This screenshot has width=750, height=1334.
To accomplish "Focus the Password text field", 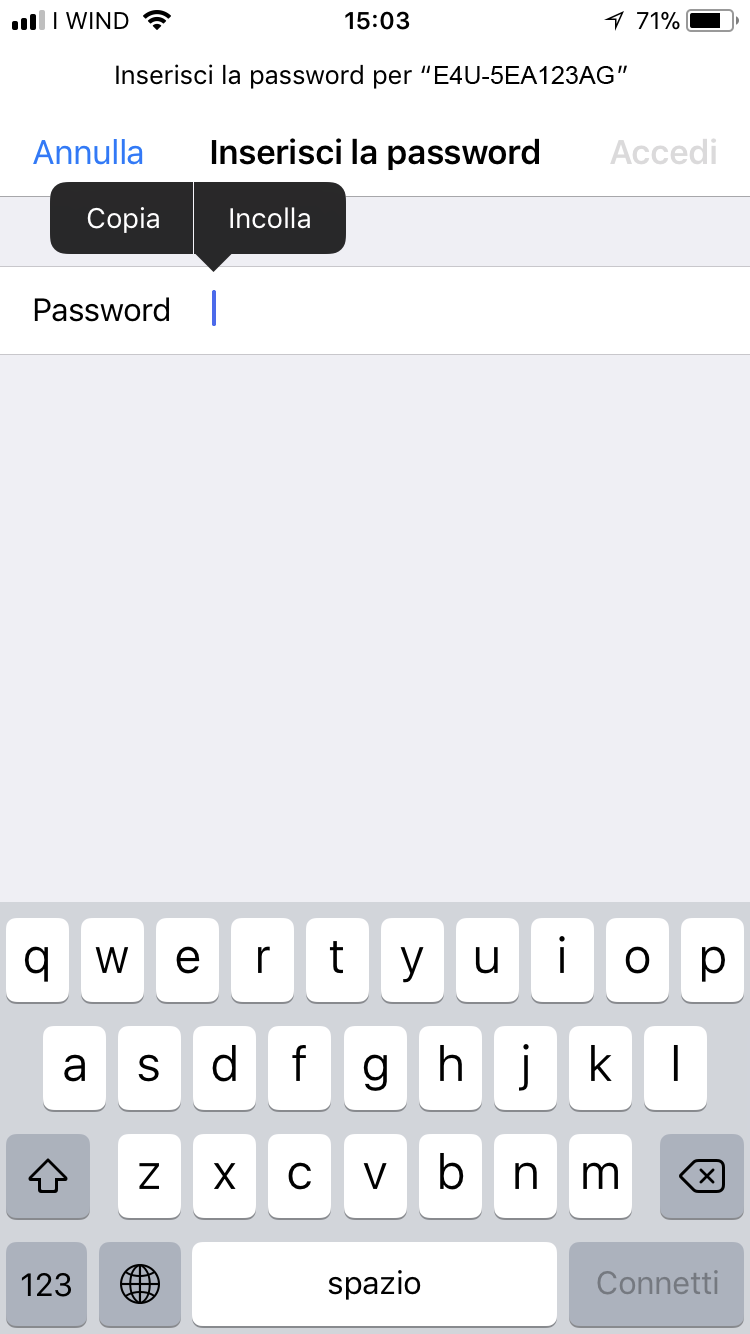I will click(375, 310).
